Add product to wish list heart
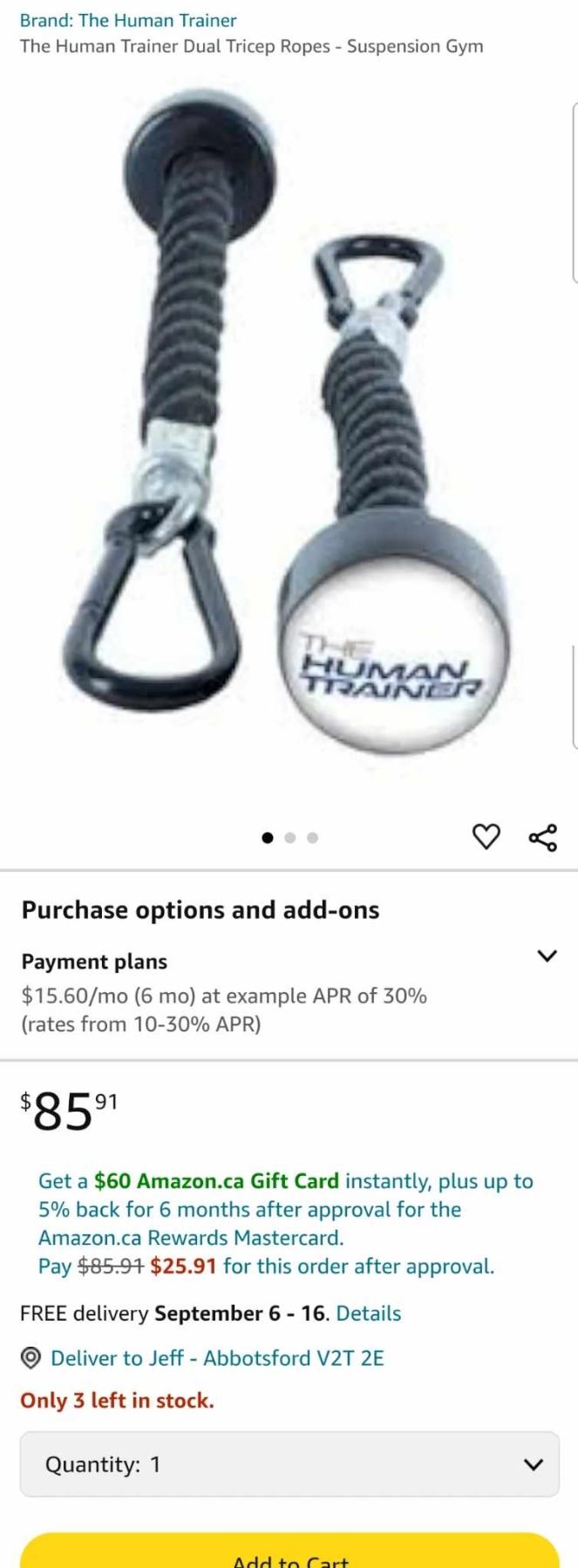 486,837
